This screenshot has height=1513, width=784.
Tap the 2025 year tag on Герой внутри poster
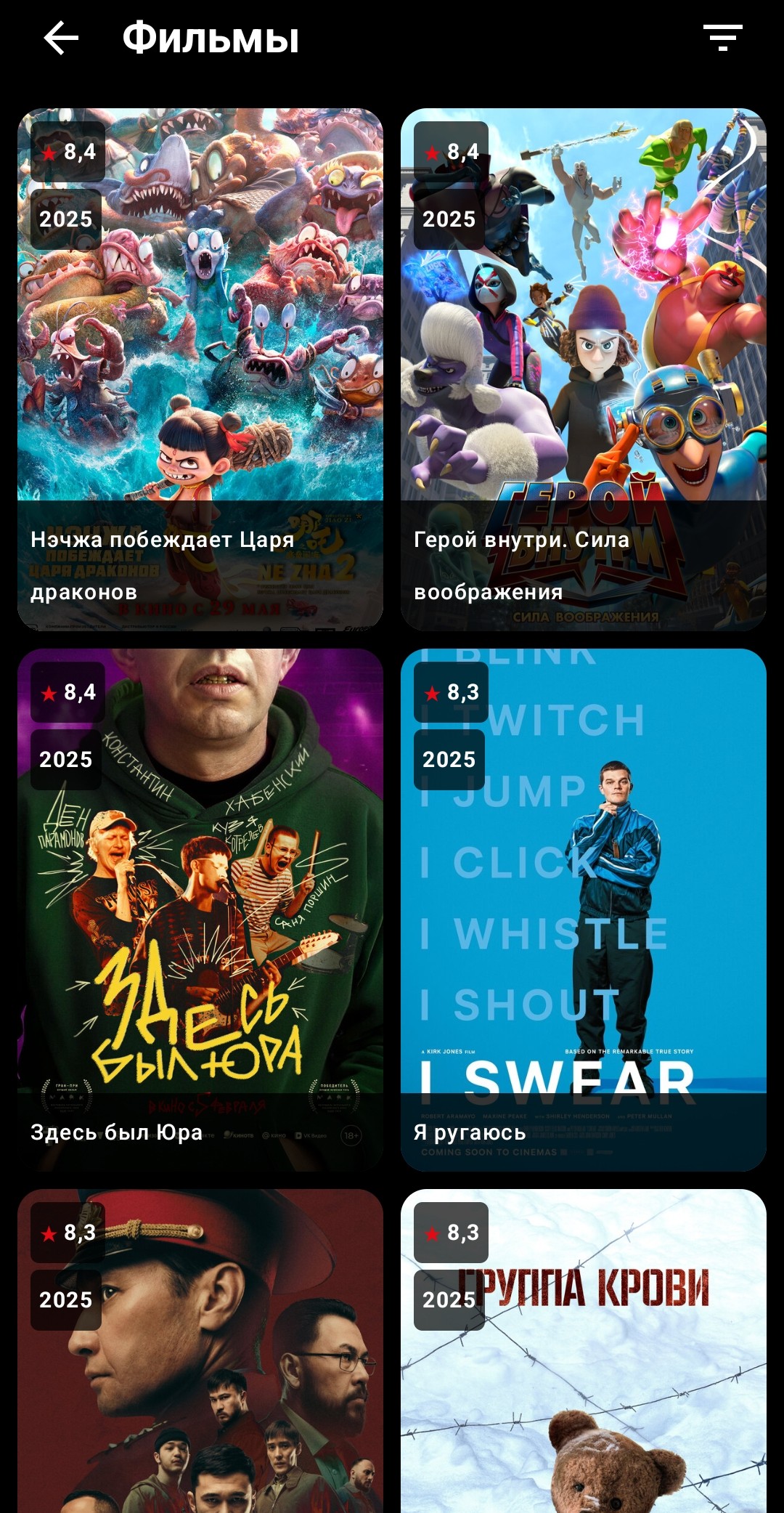pyautogui.click(x=450, y=218)
